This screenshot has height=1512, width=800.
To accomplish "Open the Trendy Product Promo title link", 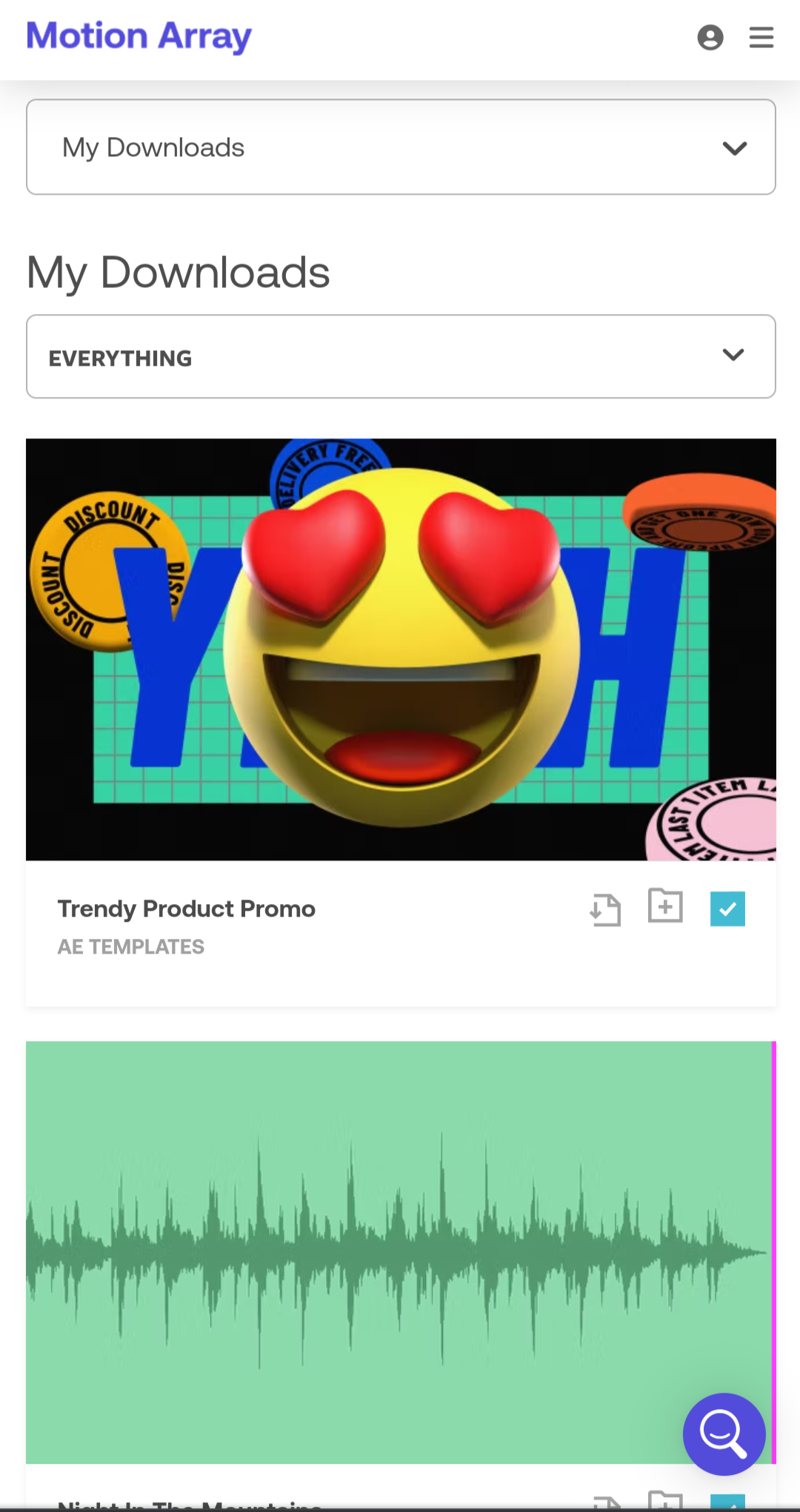I will click(187, 909).
